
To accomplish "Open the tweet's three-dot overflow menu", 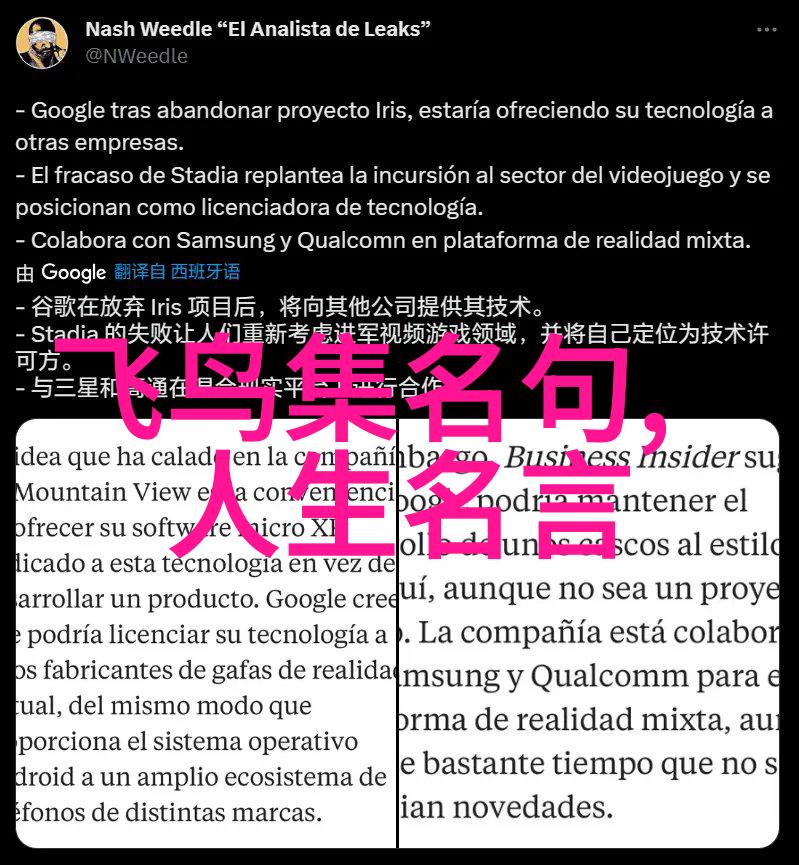I will pos(766,29).
